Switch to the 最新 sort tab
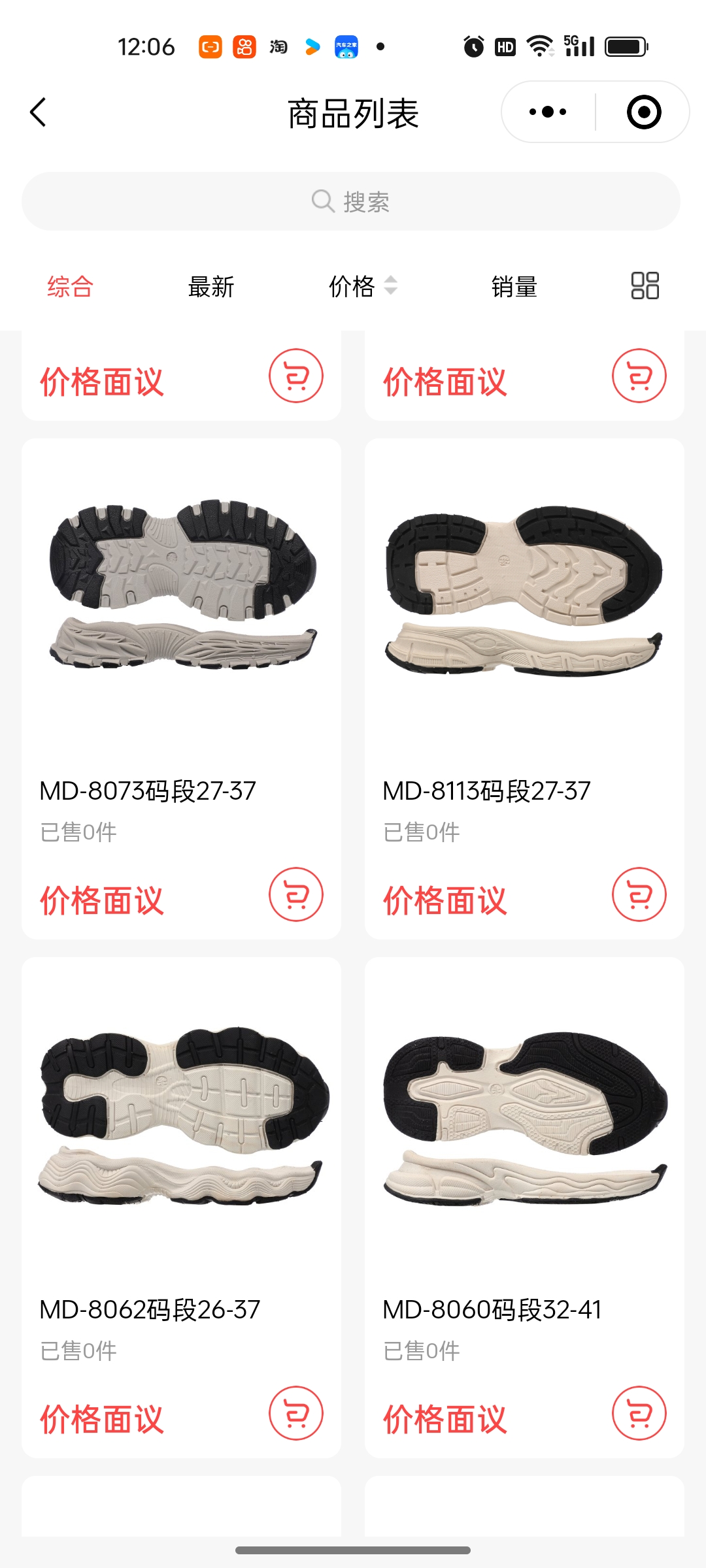The height and width of the screenshot is (1568, 706). (210, 286)
